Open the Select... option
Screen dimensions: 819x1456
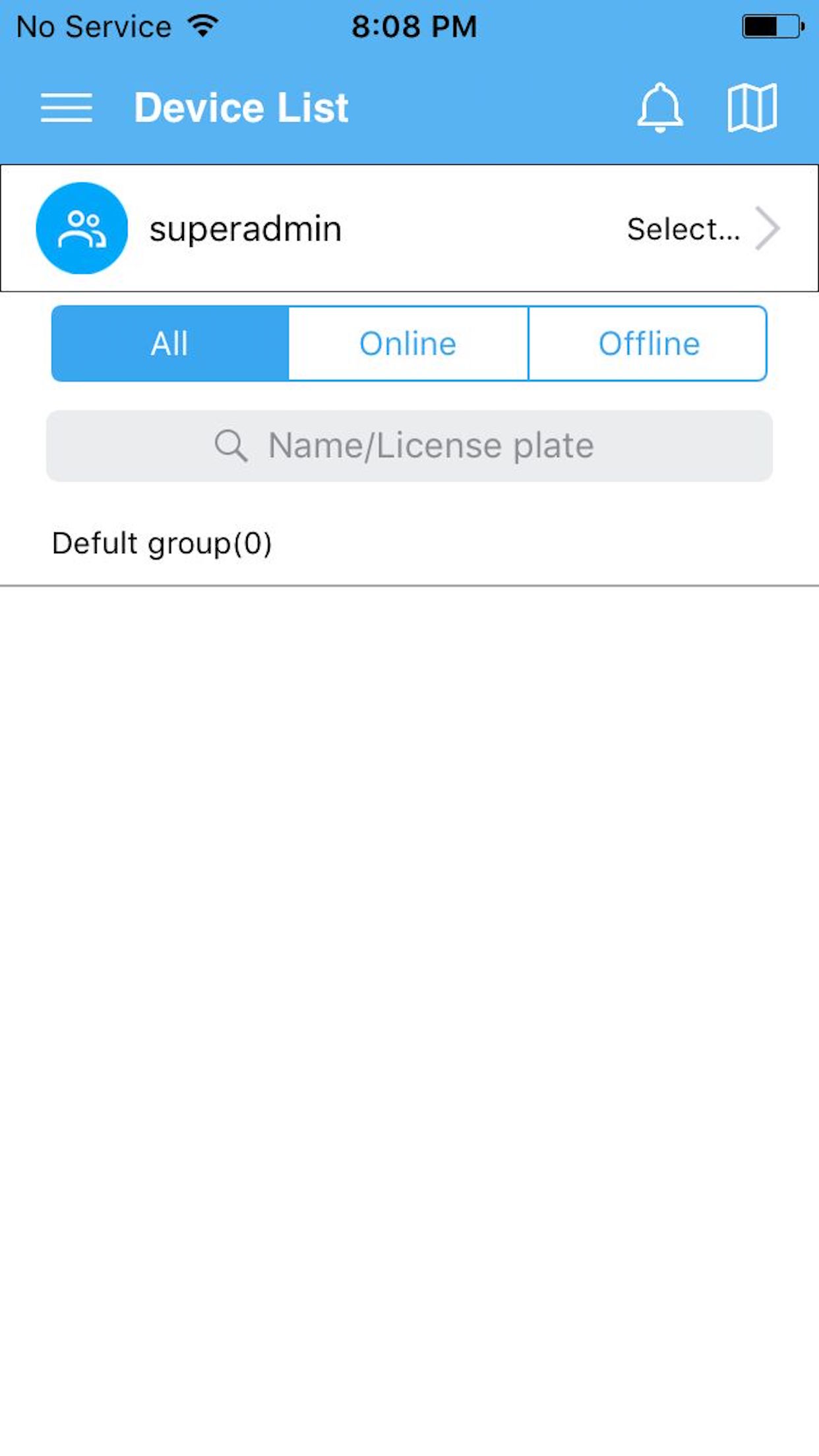[x=684, y=229]
